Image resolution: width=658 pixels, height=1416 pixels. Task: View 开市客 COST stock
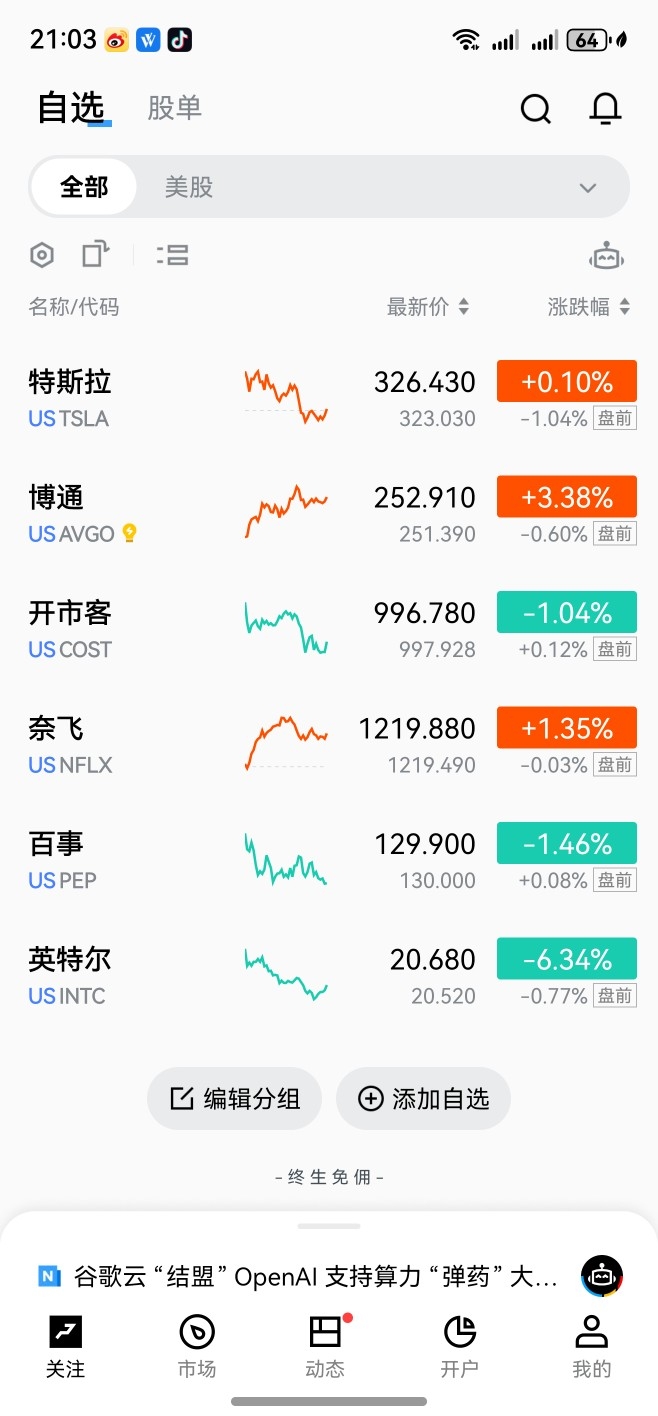[x=329, y=627]
